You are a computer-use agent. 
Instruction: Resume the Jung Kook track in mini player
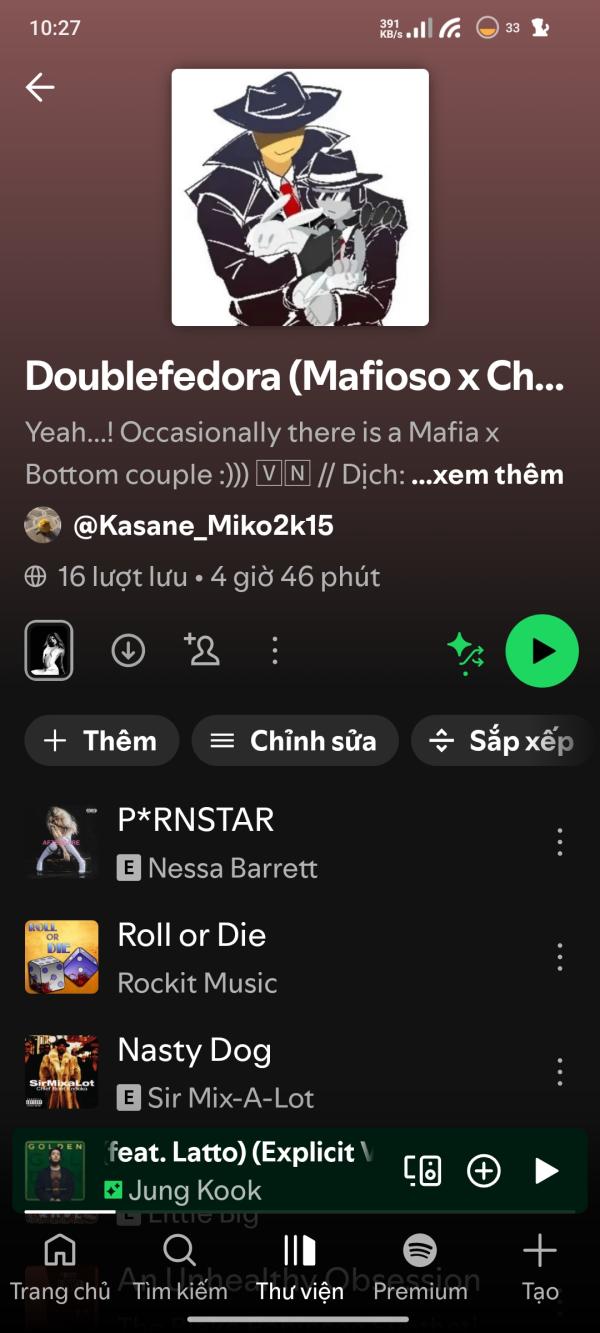pyautogui.click(x=546, y=1170)
